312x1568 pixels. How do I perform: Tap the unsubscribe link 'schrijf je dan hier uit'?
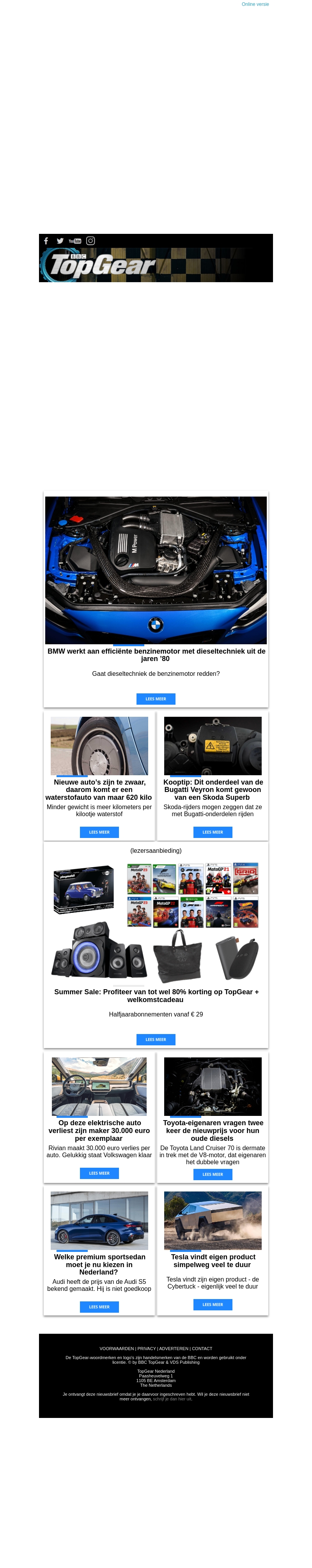click(x=172, y=1399)
